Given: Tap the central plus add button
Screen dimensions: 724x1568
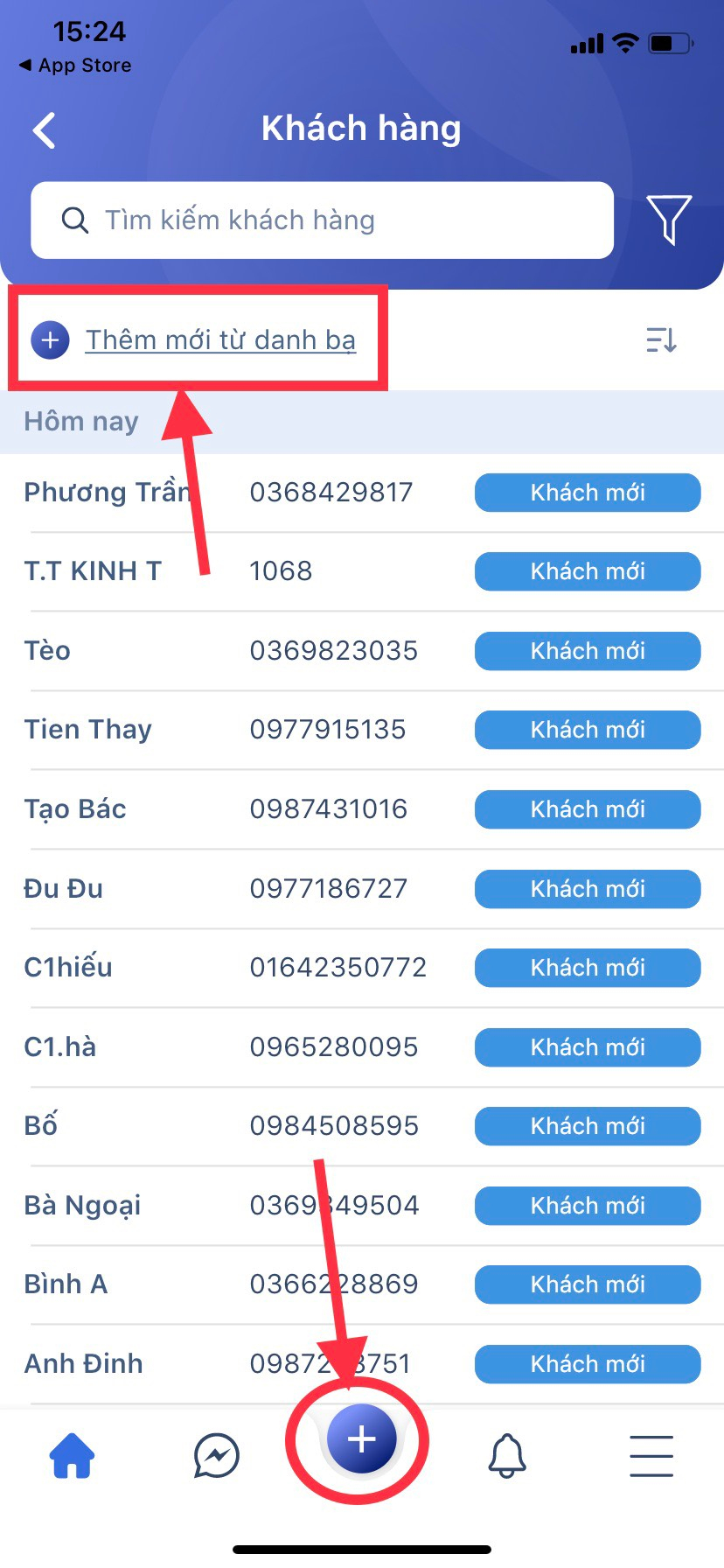Looking at the screenshot, I should [361, 1439].
